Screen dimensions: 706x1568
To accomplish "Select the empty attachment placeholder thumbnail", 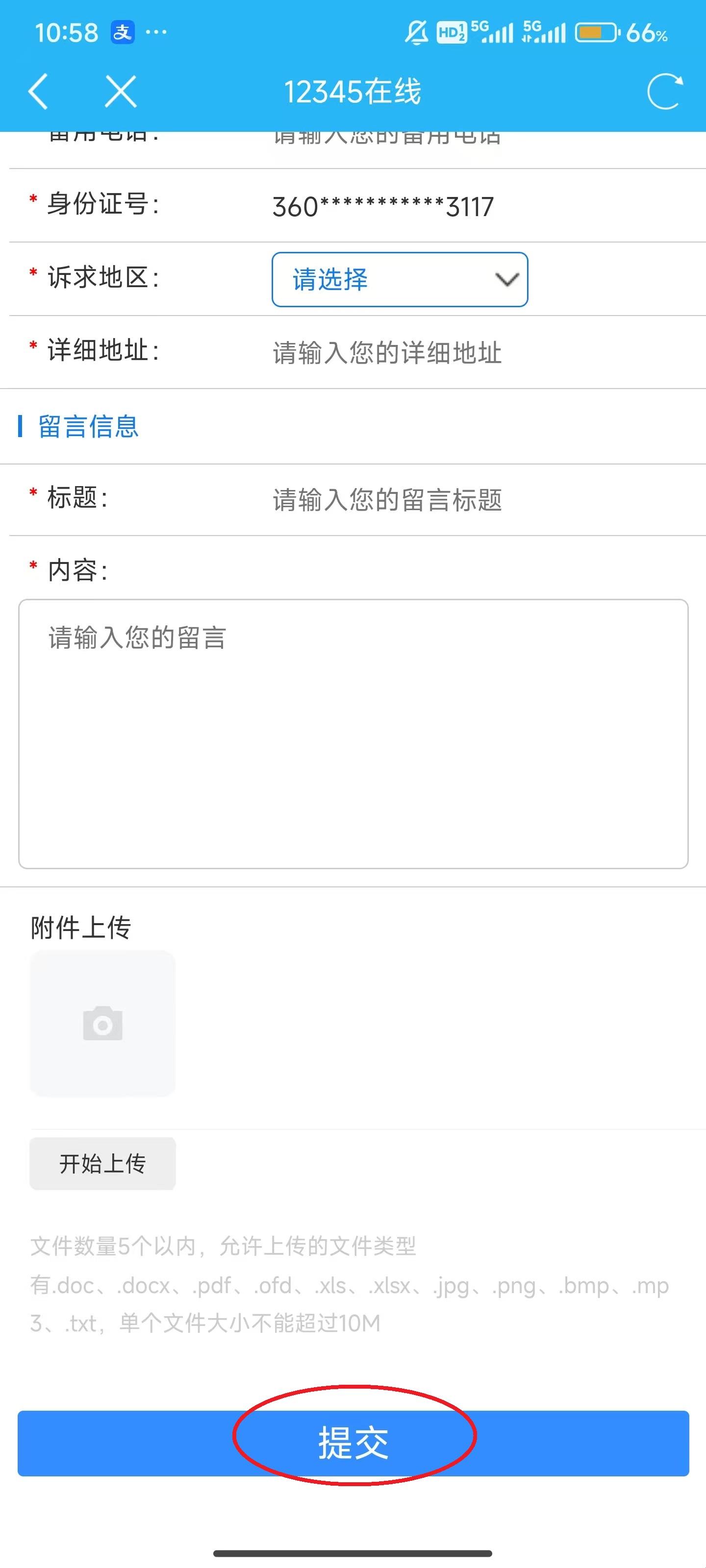I will (101, 1023).
